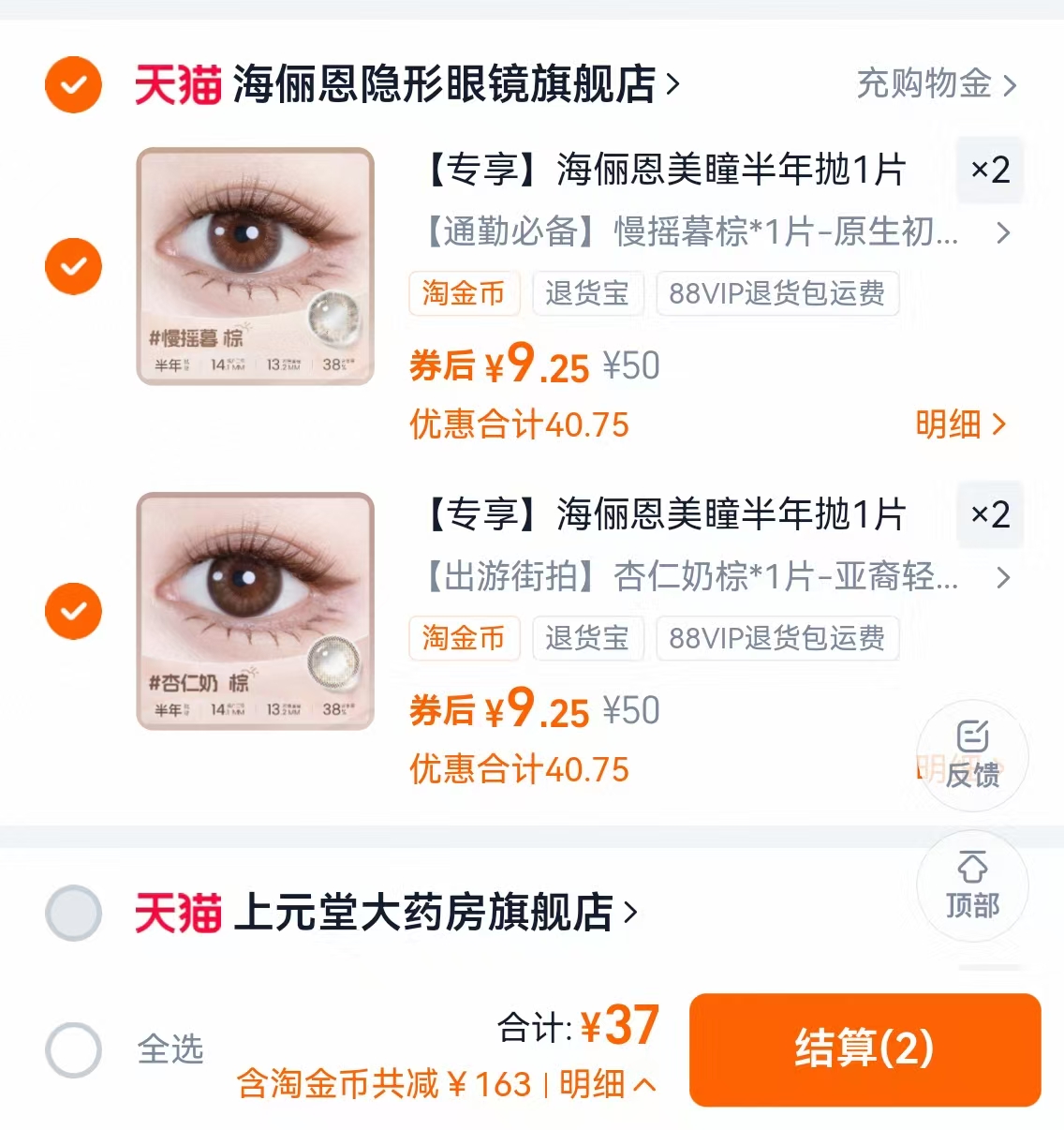The height and width of the screenshot is (1130, 1064).
Task: Click the Tmall logo next to 海俪恩隐形眼镜旗舰店
Action: 178,84
